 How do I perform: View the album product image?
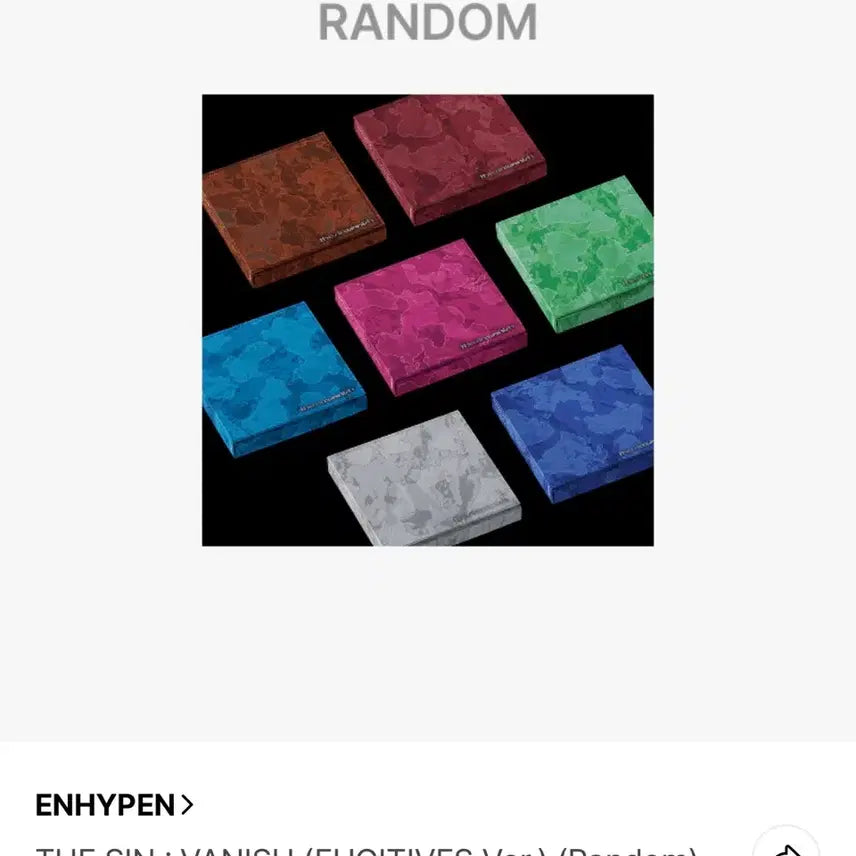[427, 320]
